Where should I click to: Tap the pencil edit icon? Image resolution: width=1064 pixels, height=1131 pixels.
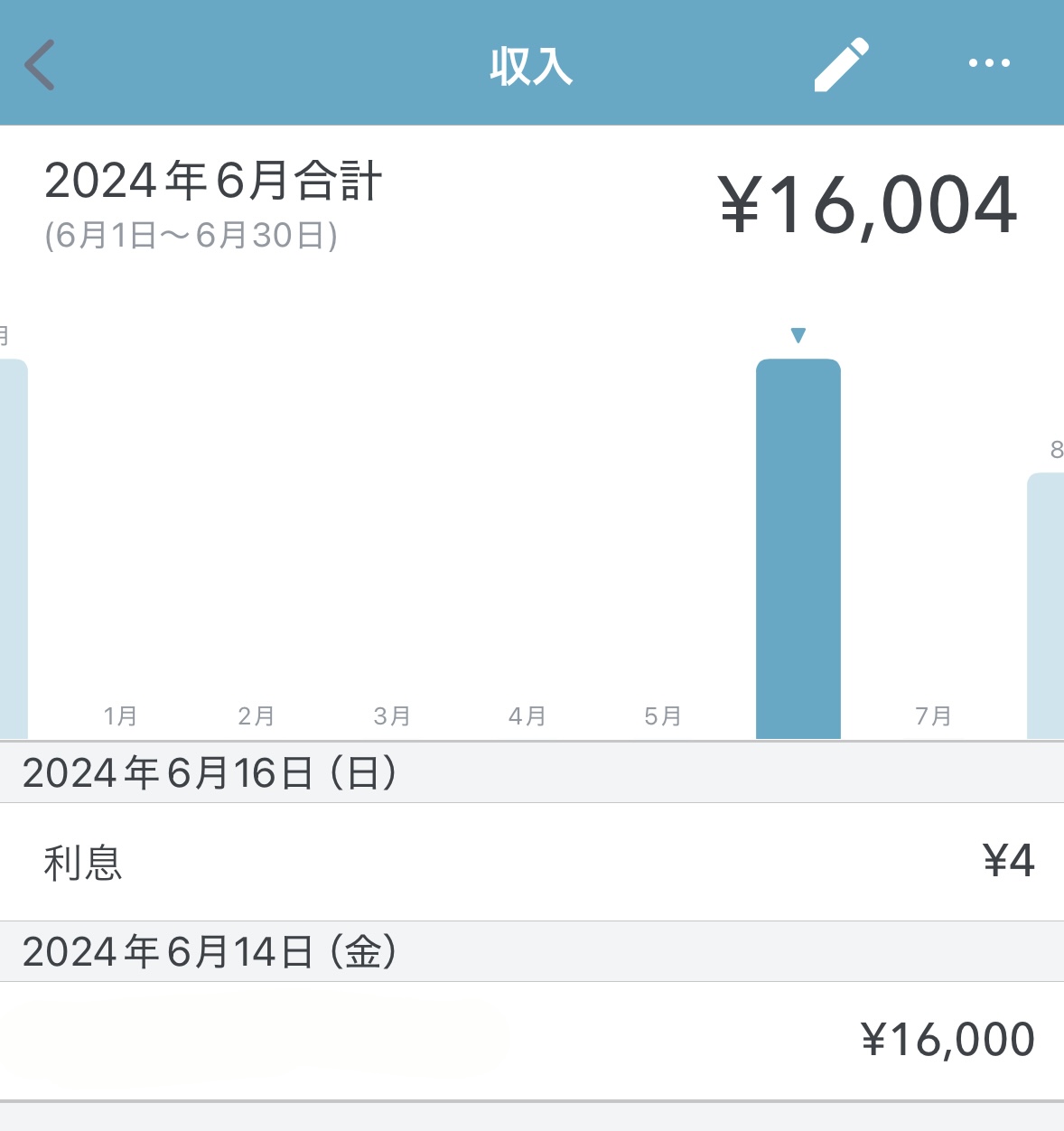click(x=841, y=64)
